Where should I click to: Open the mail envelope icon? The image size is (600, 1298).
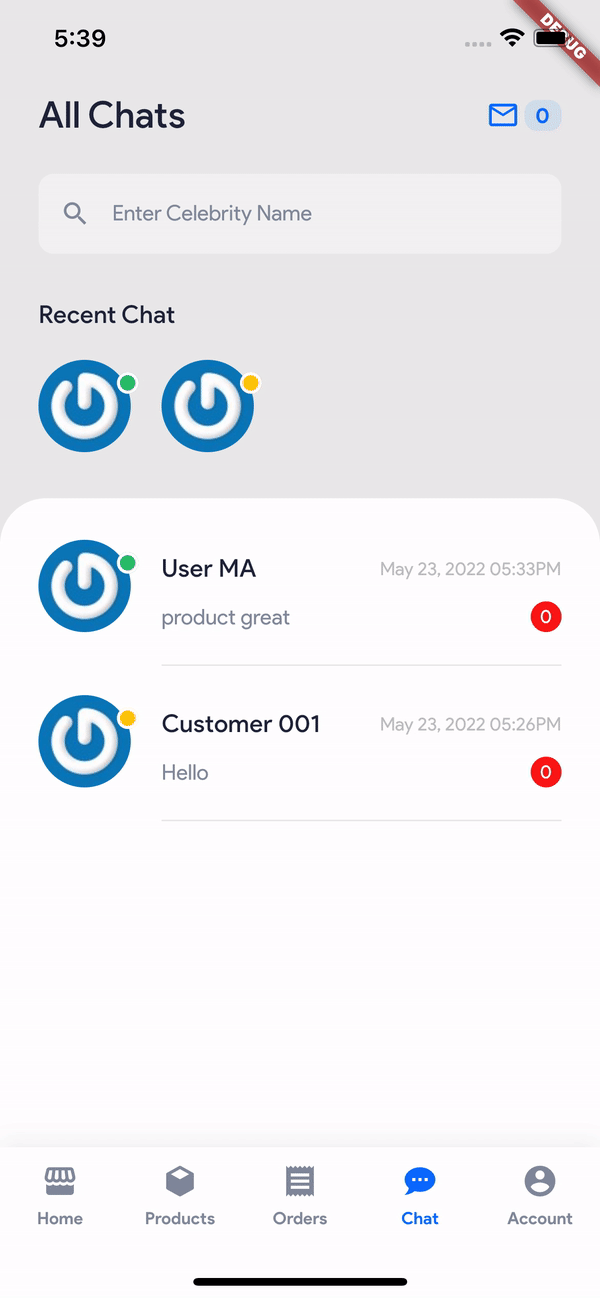click(503, 116)
